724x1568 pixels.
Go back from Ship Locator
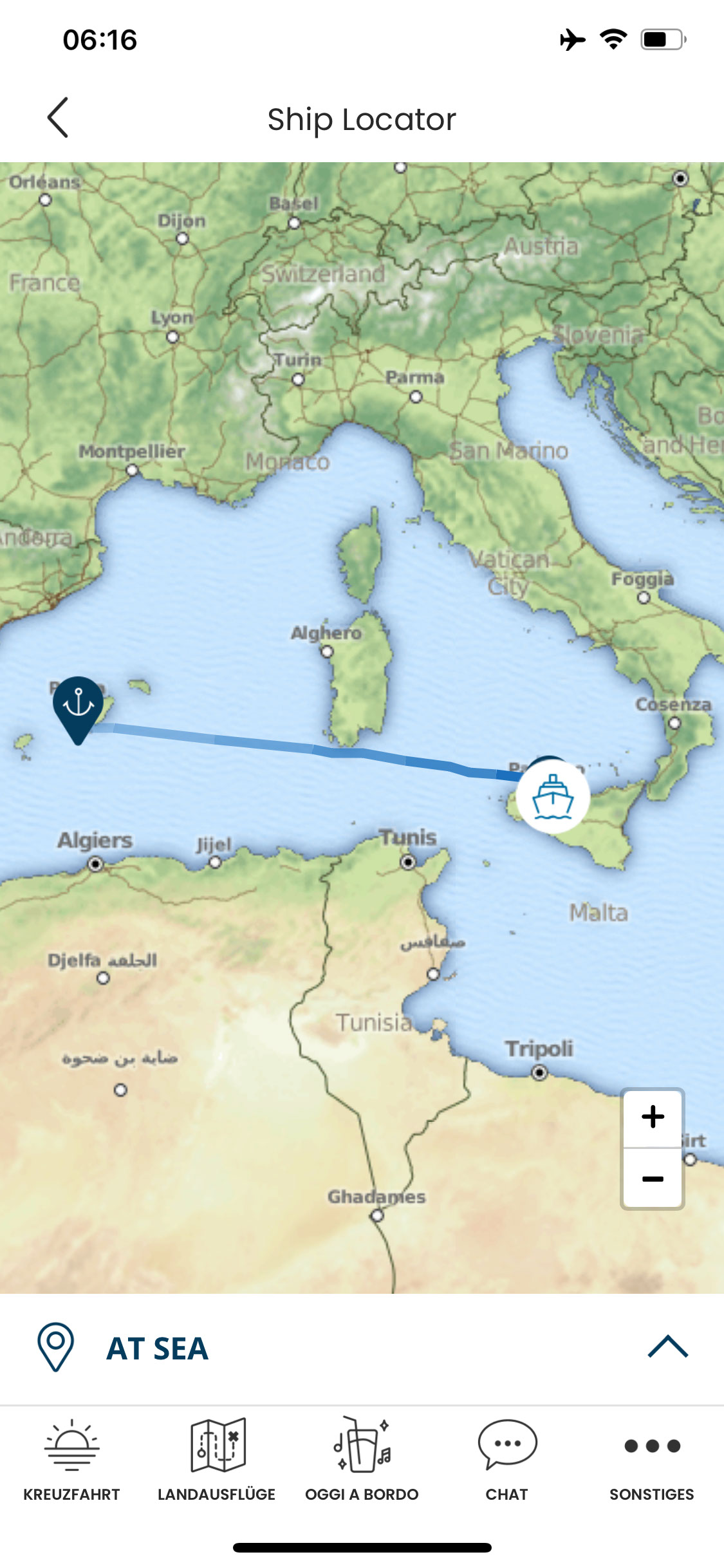[x=58, y=118]
